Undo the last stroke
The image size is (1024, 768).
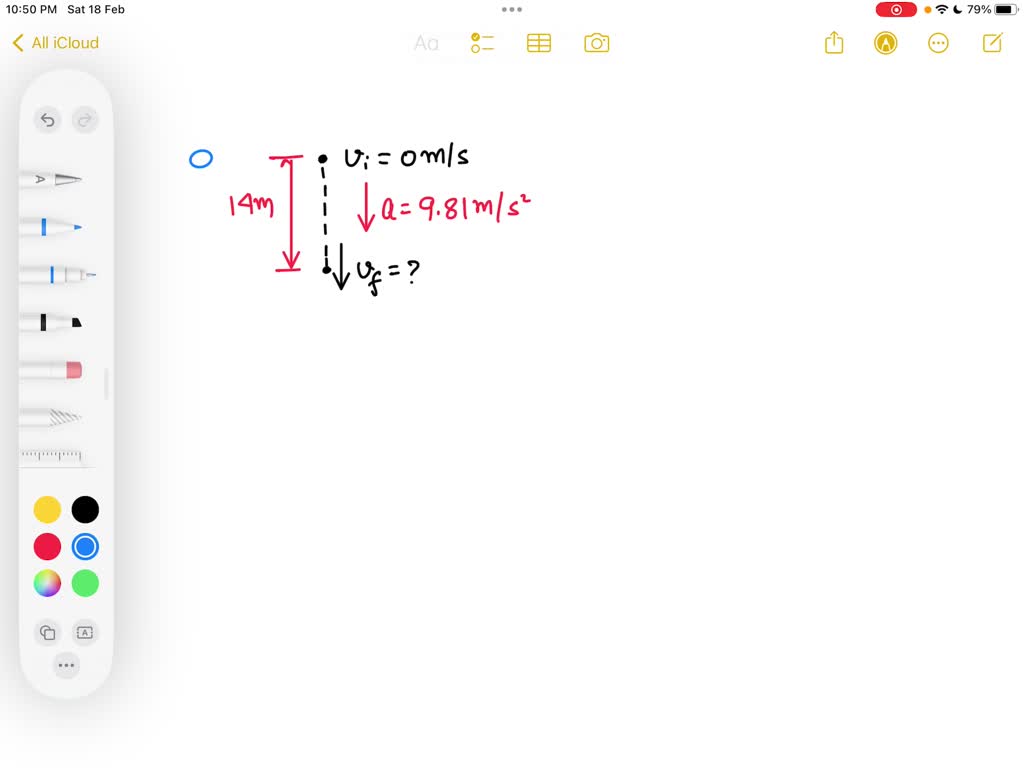point(47,120)
